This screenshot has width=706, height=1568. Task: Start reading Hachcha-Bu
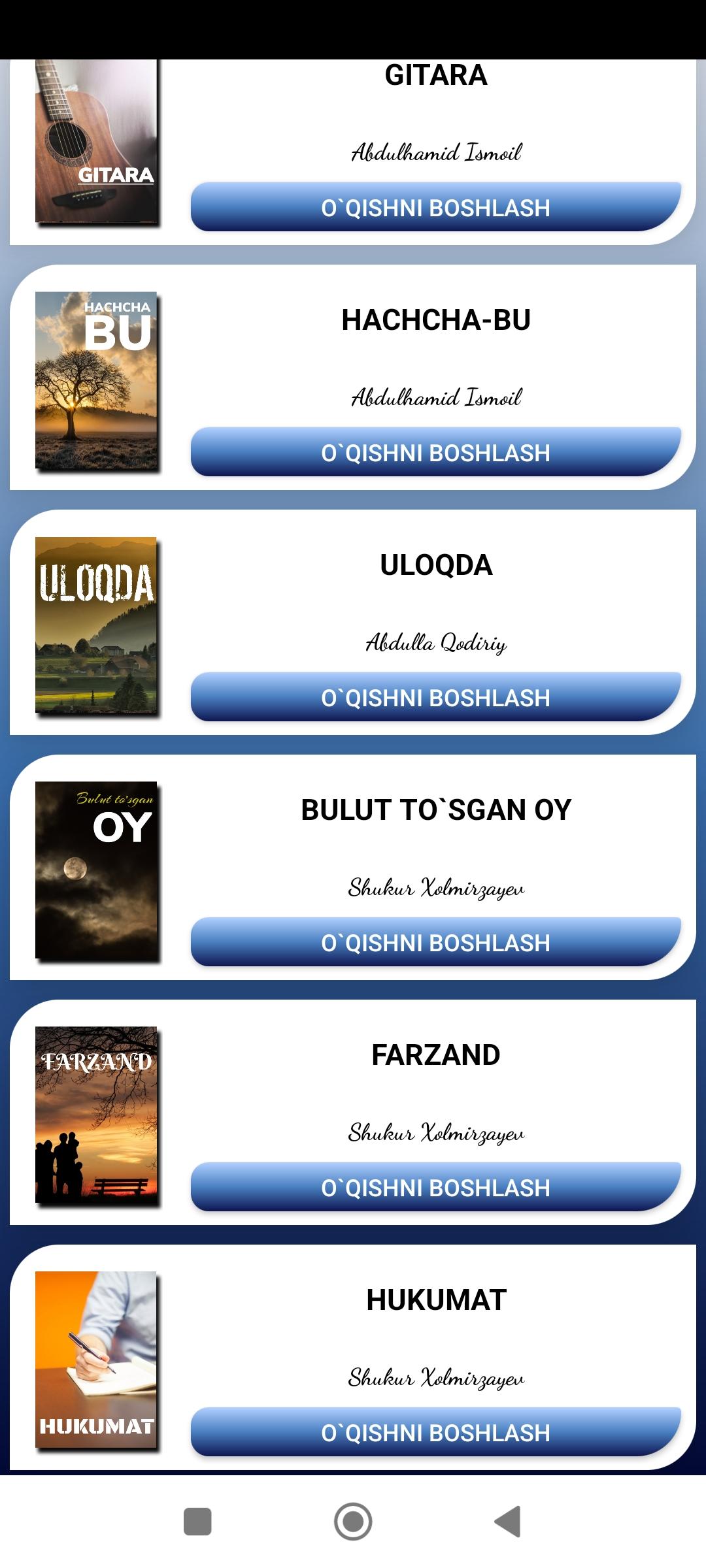435,452
